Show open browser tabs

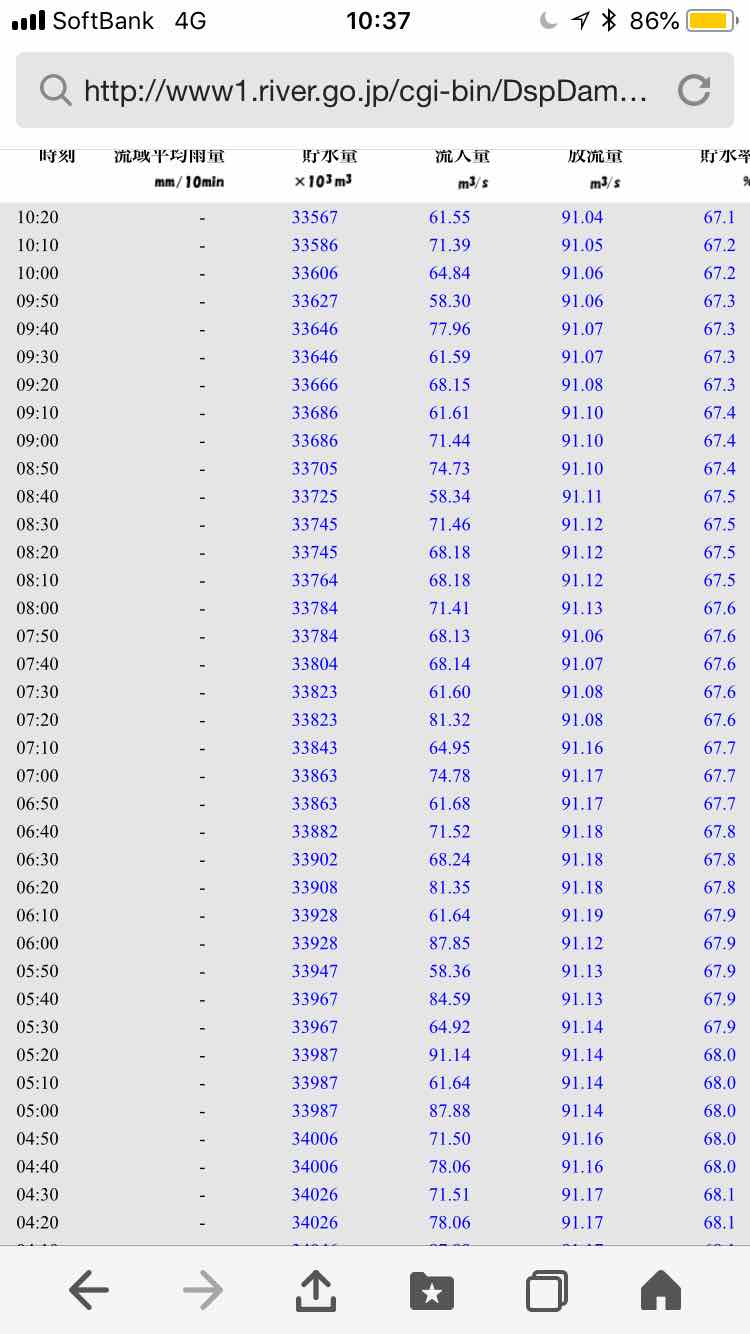547,1291
